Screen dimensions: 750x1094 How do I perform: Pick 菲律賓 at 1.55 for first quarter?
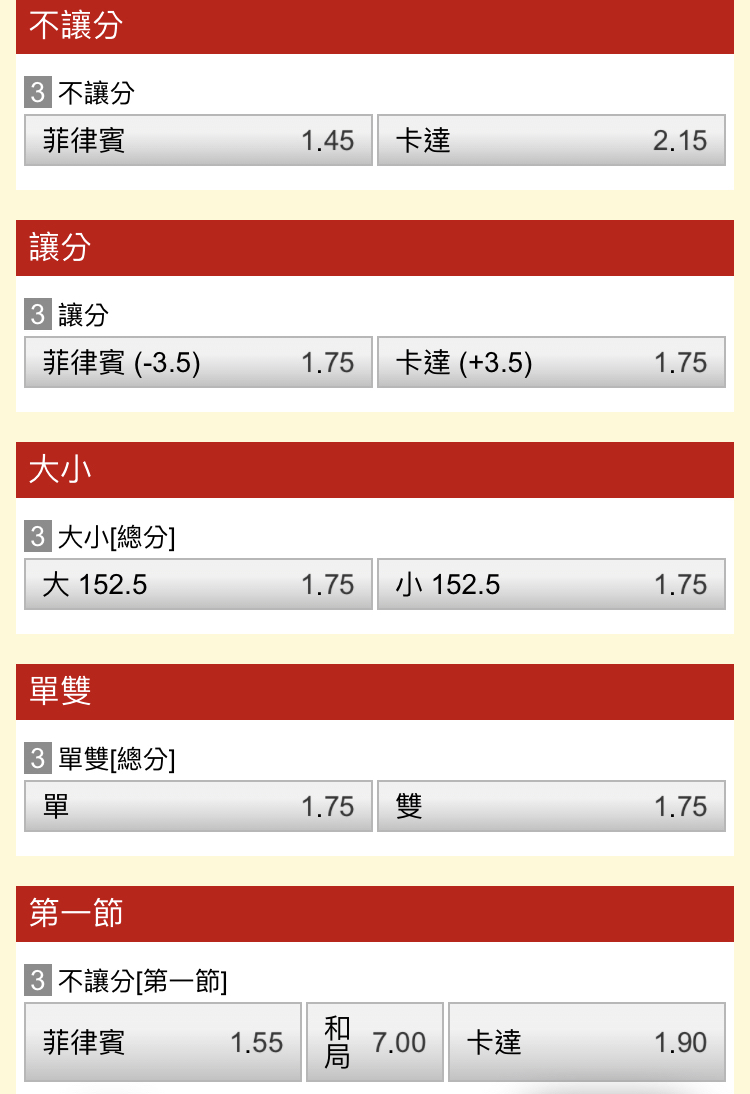tap(163, 1042)
